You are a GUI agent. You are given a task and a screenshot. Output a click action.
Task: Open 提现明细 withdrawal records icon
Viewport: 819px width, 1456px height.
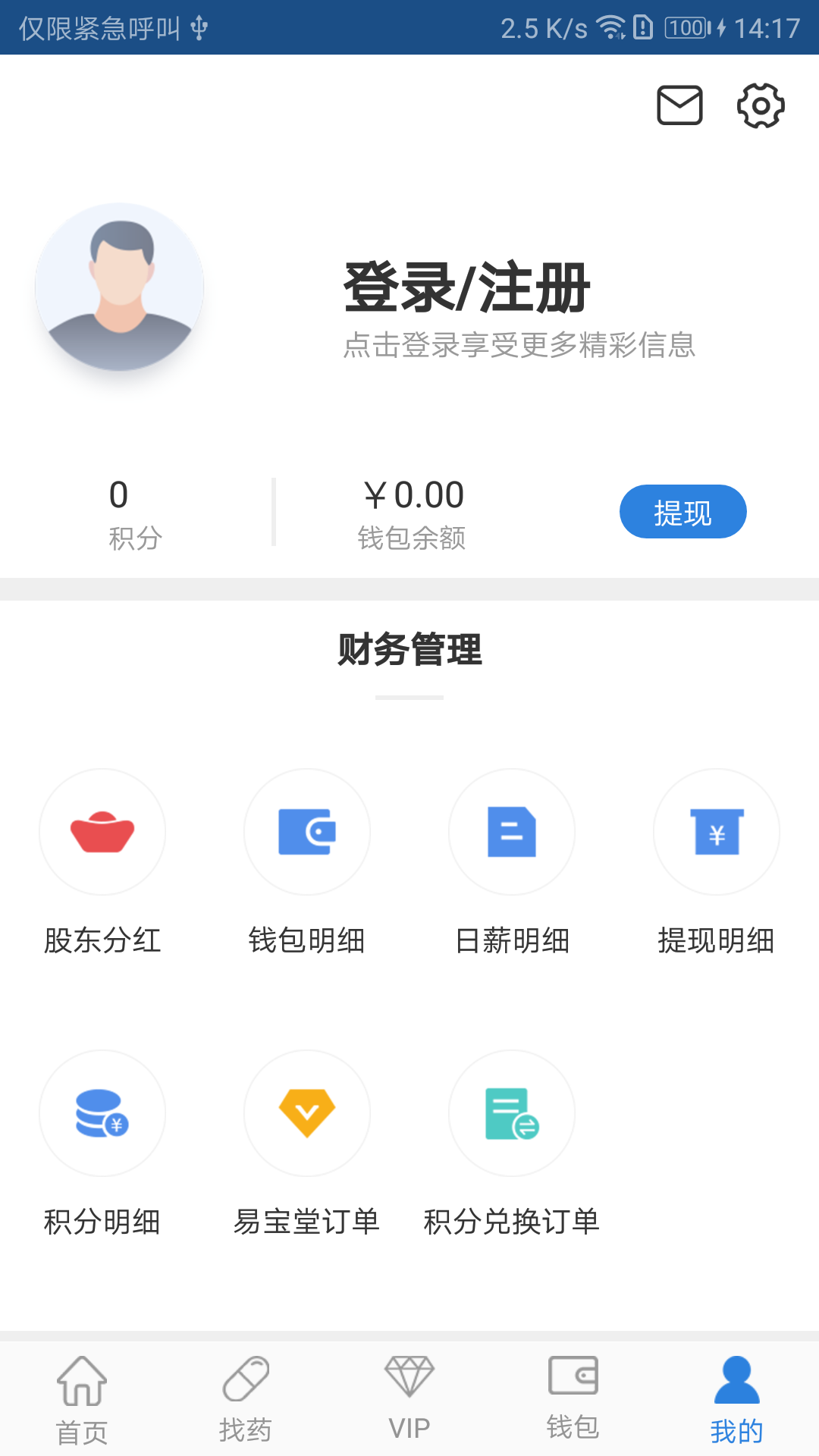pos(717,832)
